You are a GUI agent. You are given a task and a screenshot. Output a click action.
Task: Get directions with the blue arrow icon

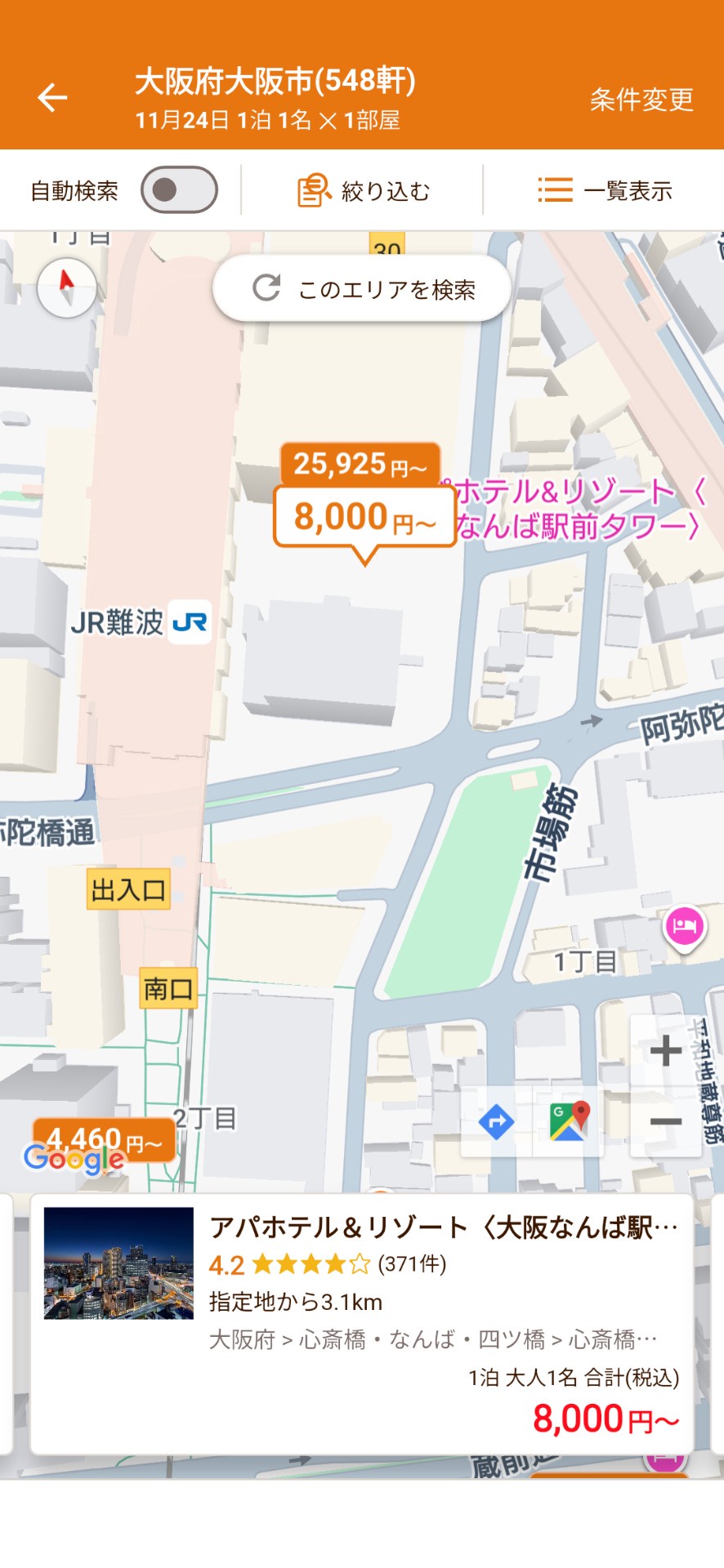pyautogui.click(x=496, y=1121)
